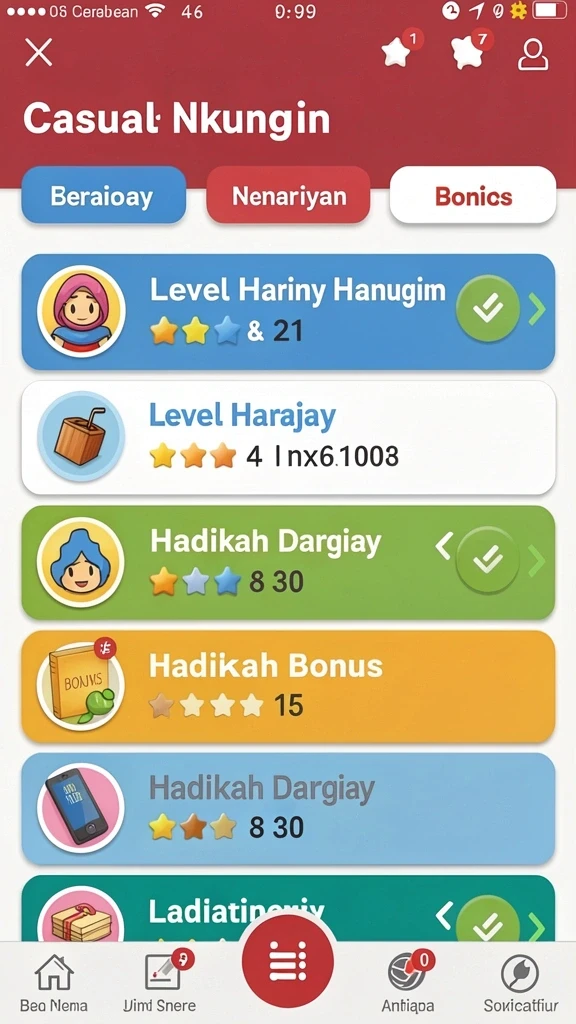Image resolution: width=576 pixels, height=1024 pixels.
Task: Open the Level Harajay card
Action: tap(288, 438)
